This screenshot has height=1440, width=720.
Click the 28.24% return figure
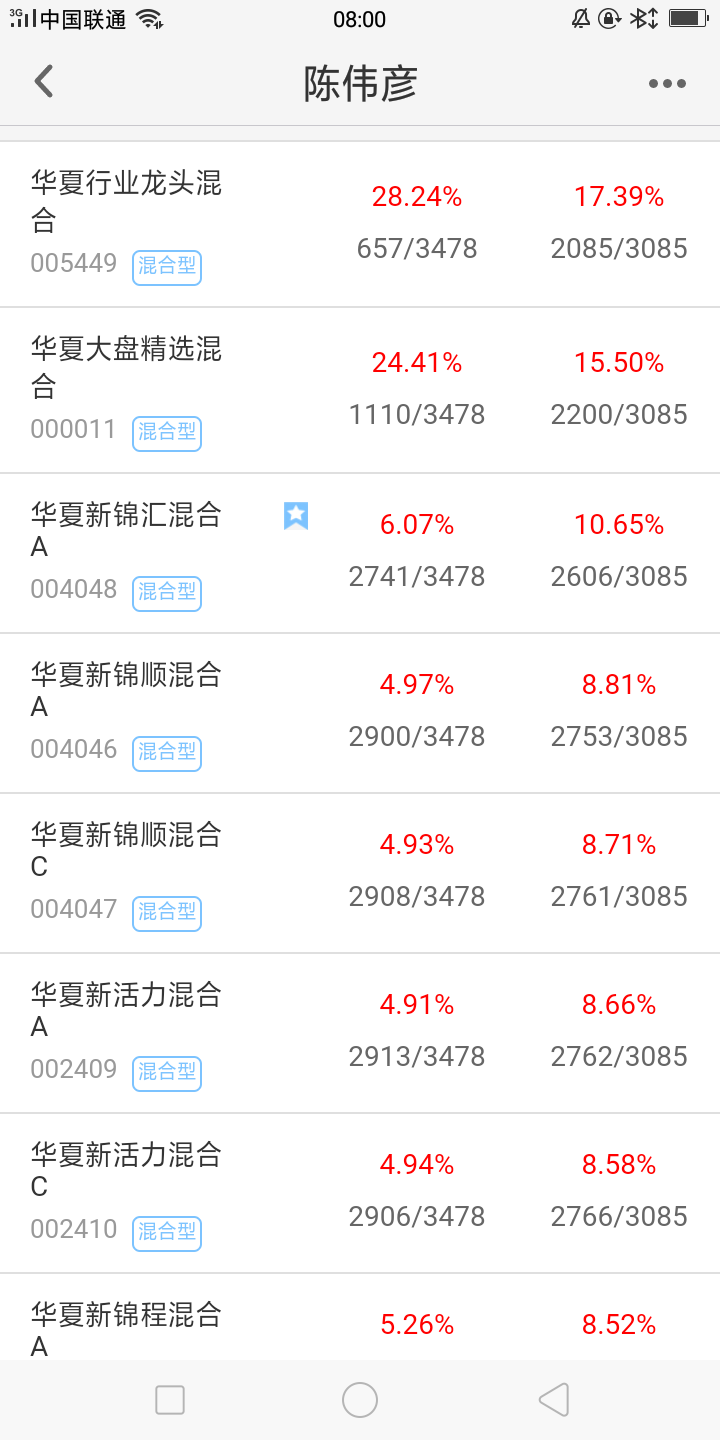[x=417, y=197]
